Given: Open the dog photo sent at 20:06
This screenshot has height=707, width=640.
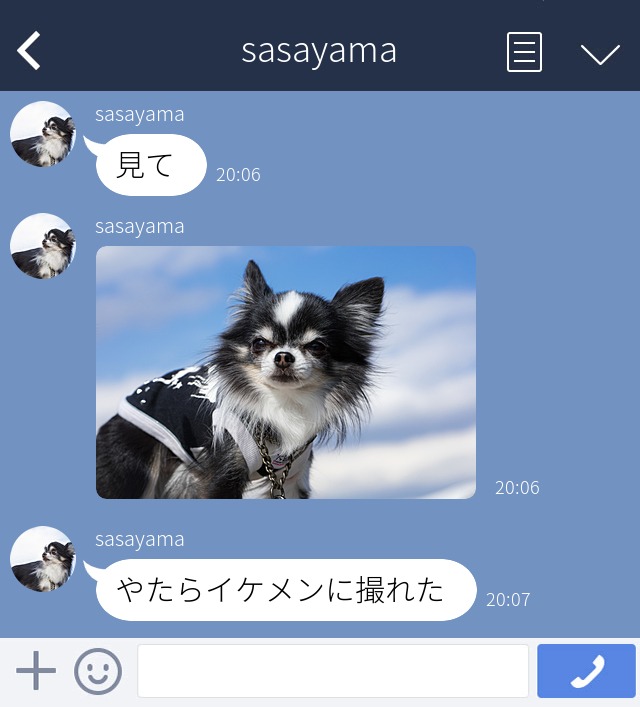Looking at the screenshot, I should point(286,372).
